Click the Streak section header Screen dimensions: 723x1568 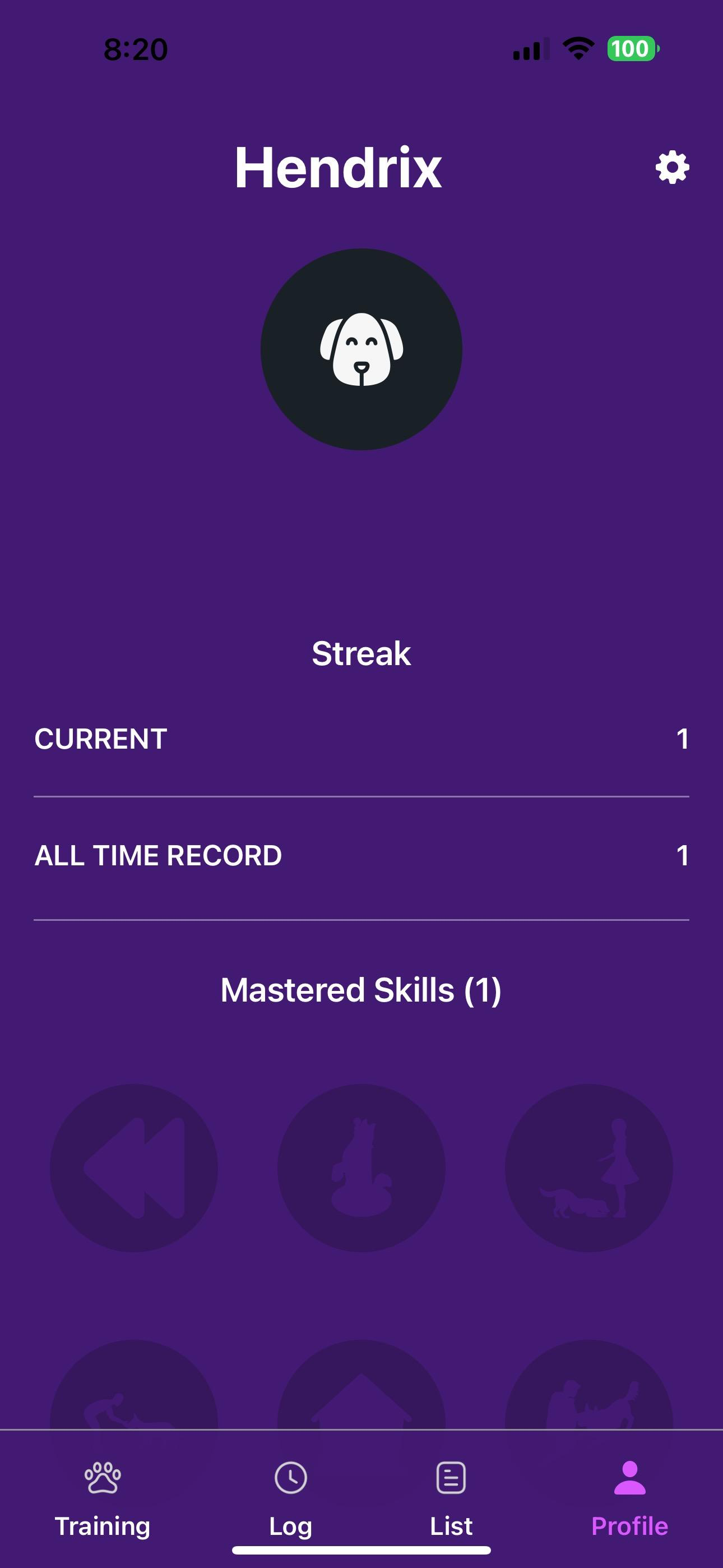(361, 654)
